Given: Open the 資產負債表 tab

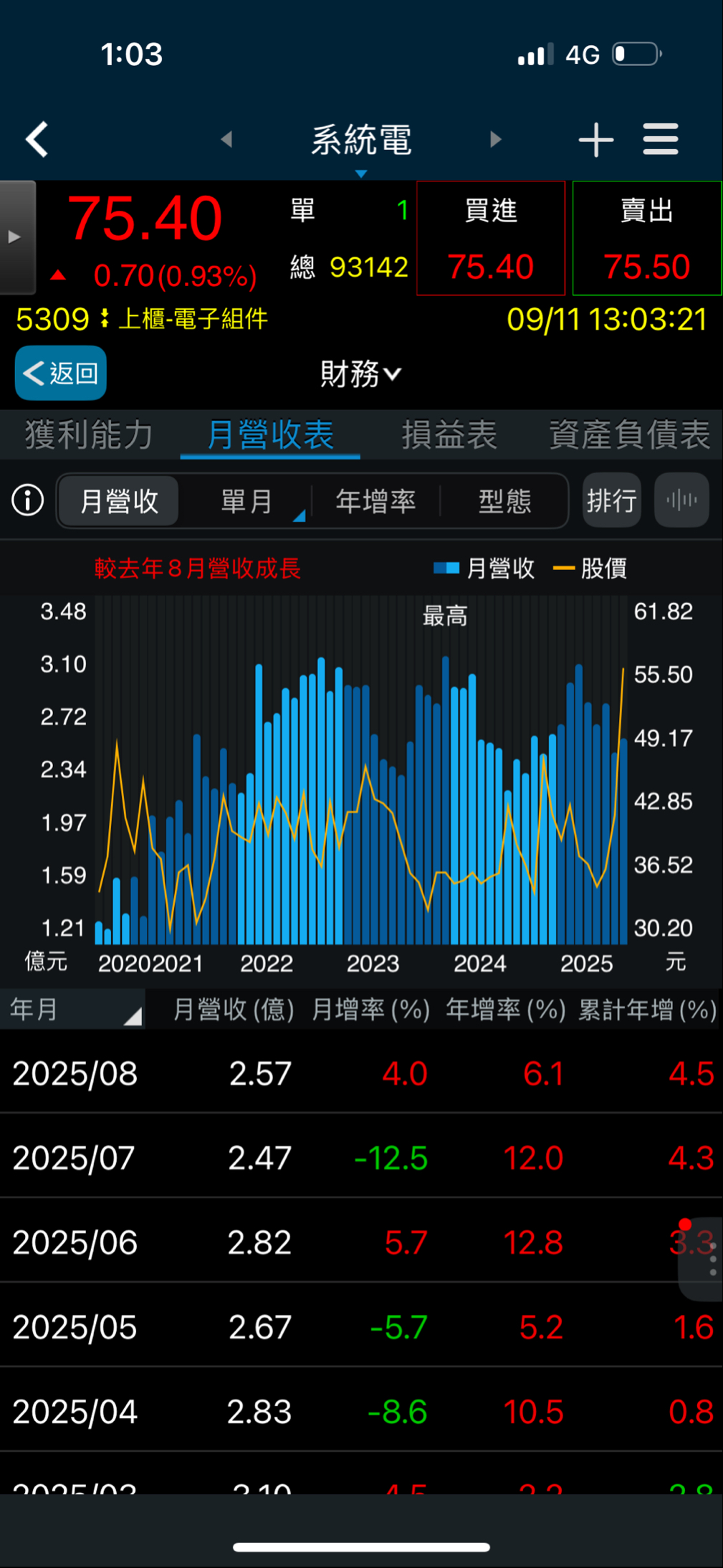Looking at the screenshot, I should [629, 434].
